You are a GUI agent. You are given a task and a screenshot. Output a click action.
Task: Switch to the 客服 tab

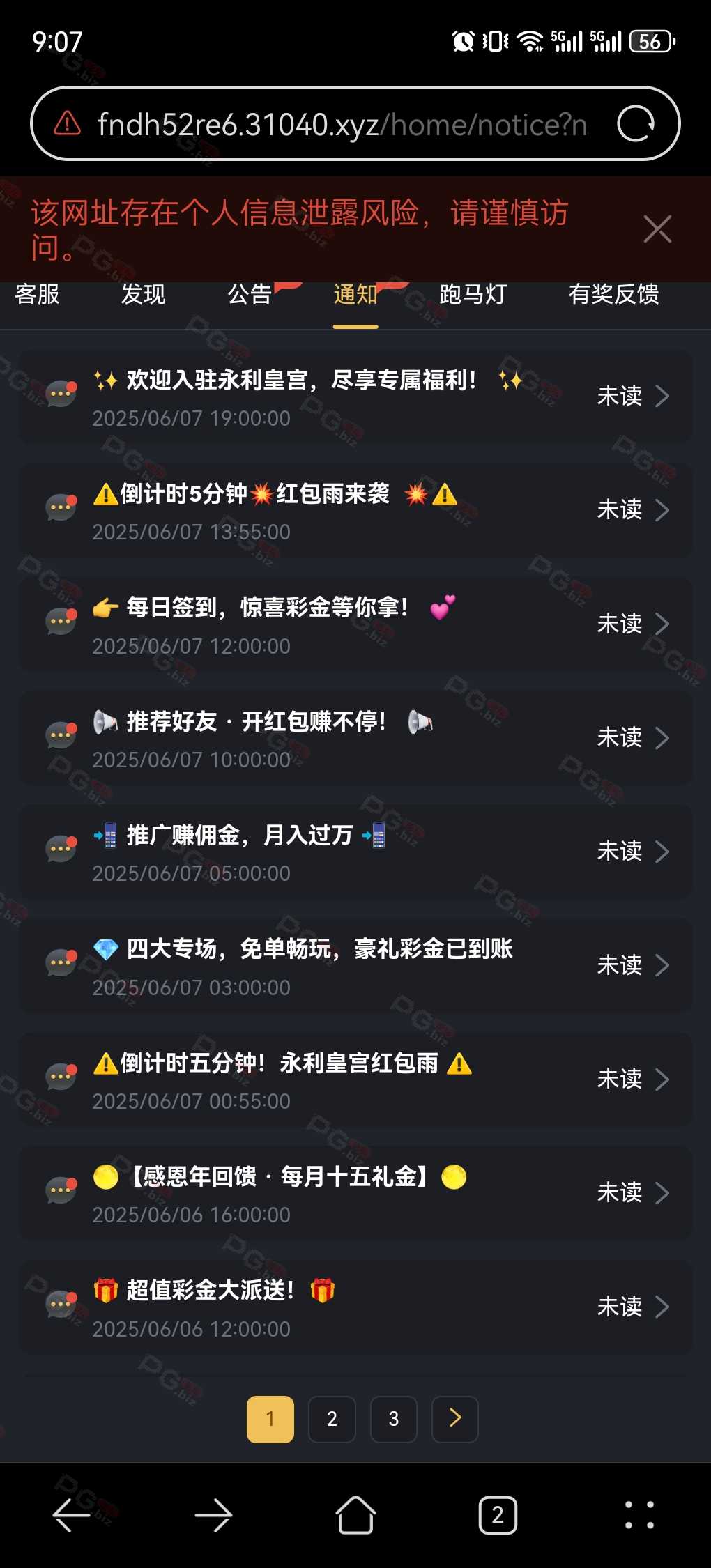point(38,294)
